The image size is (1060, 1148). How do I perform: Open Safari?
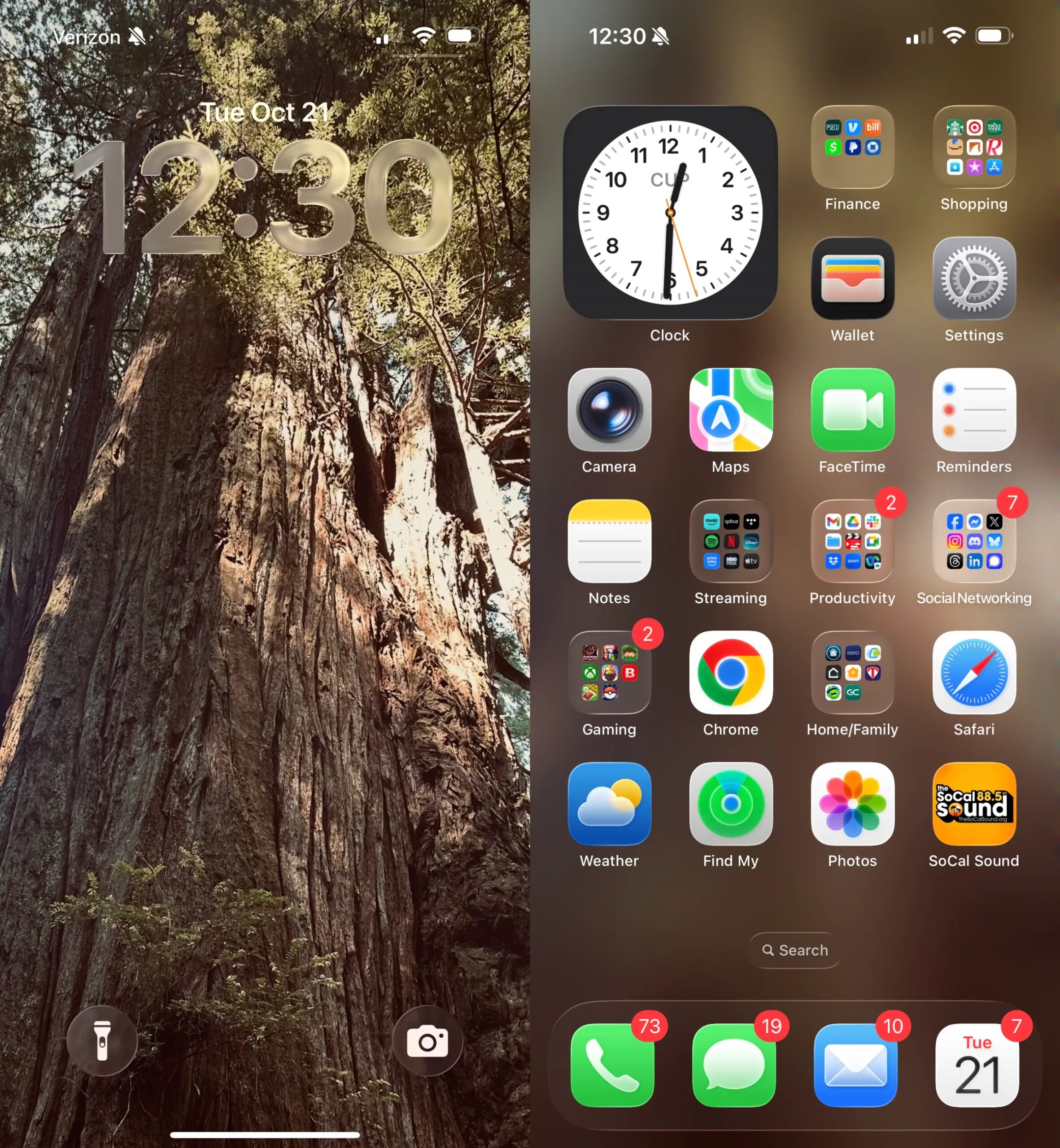click(974, 673)
